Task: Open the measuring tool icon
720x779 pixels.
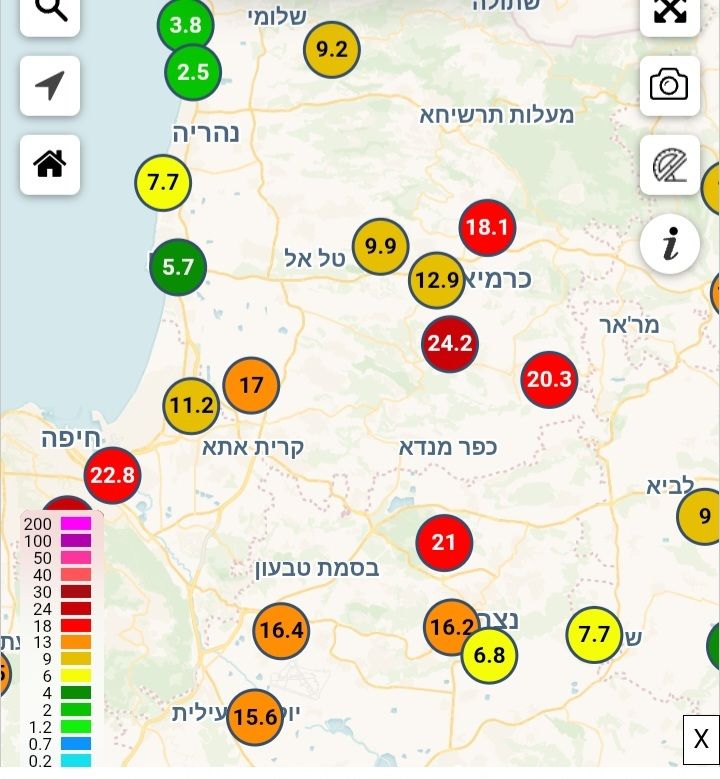Action: 669,164
